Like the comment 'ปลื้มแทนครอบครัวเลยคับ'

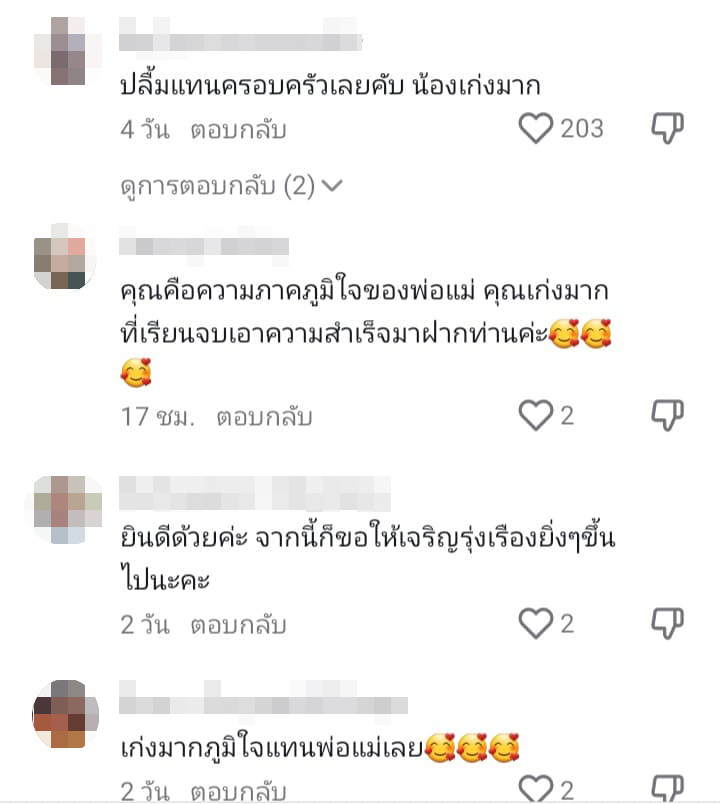[537, 128]
